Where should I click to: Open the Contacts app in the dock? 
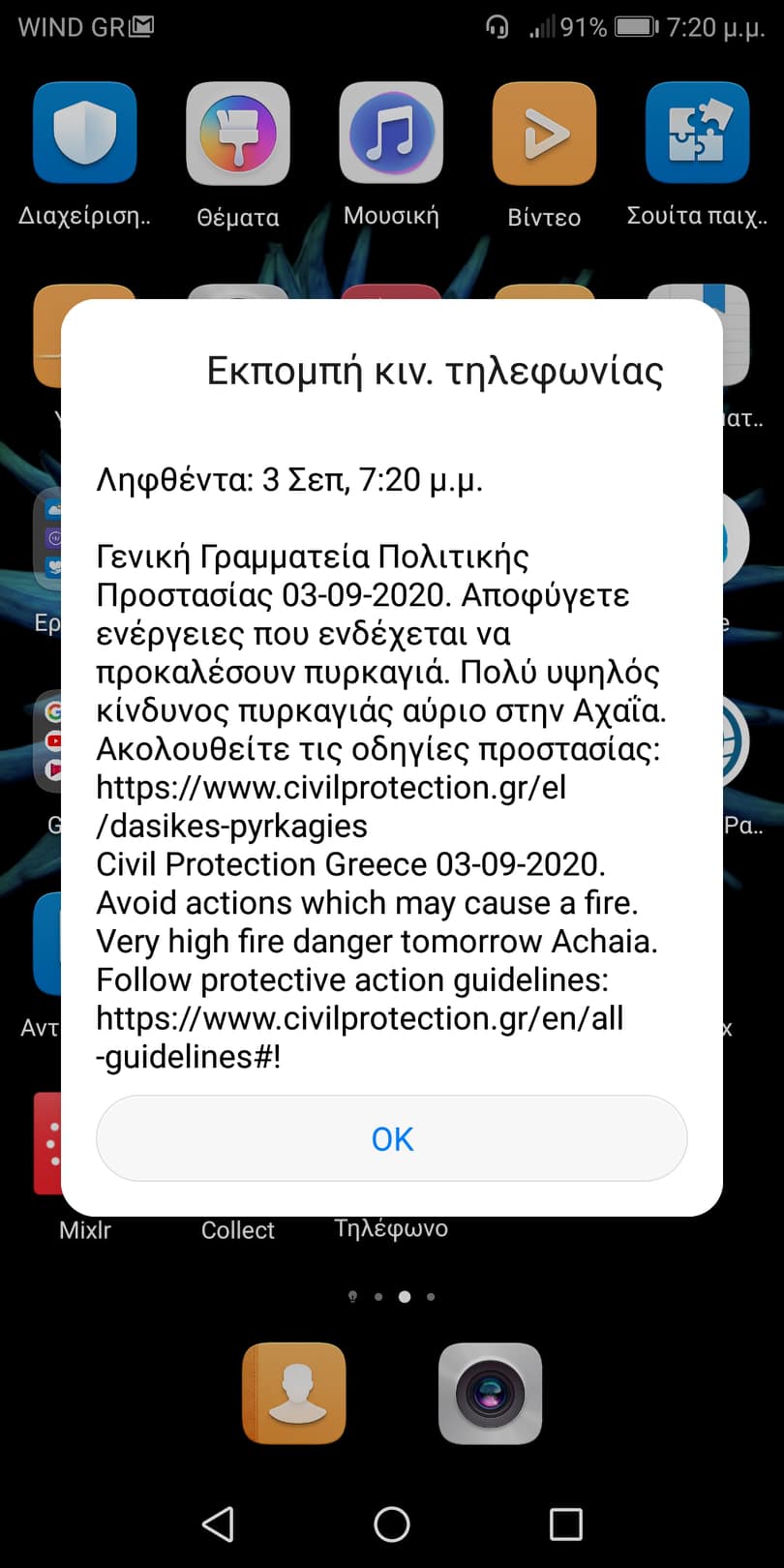[x=293, y=1394]
